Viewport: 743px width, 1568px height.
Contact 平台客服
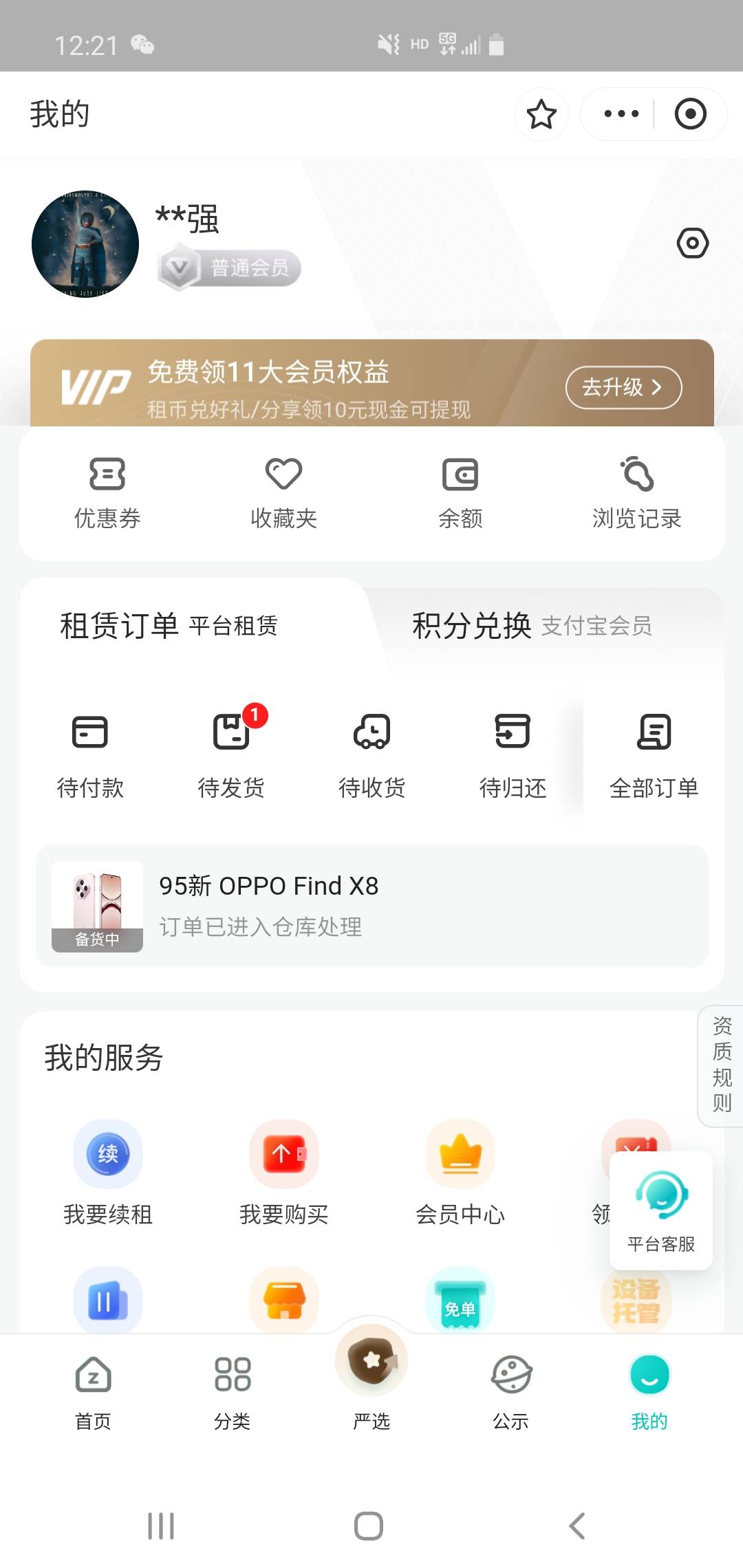point(661,1210)
